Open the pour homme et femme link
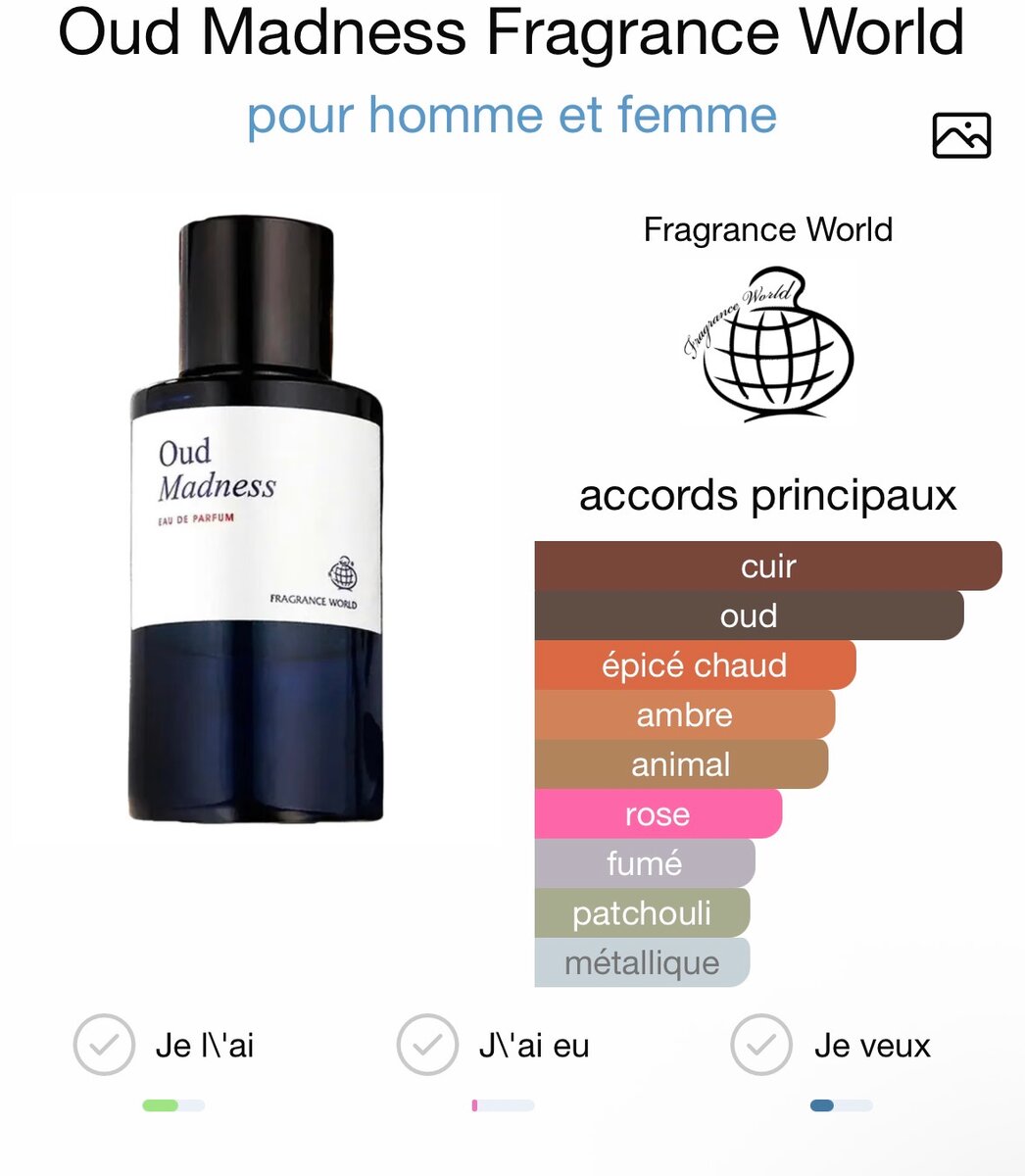This screenshot has height=1176, width=1025. (512, 115)
